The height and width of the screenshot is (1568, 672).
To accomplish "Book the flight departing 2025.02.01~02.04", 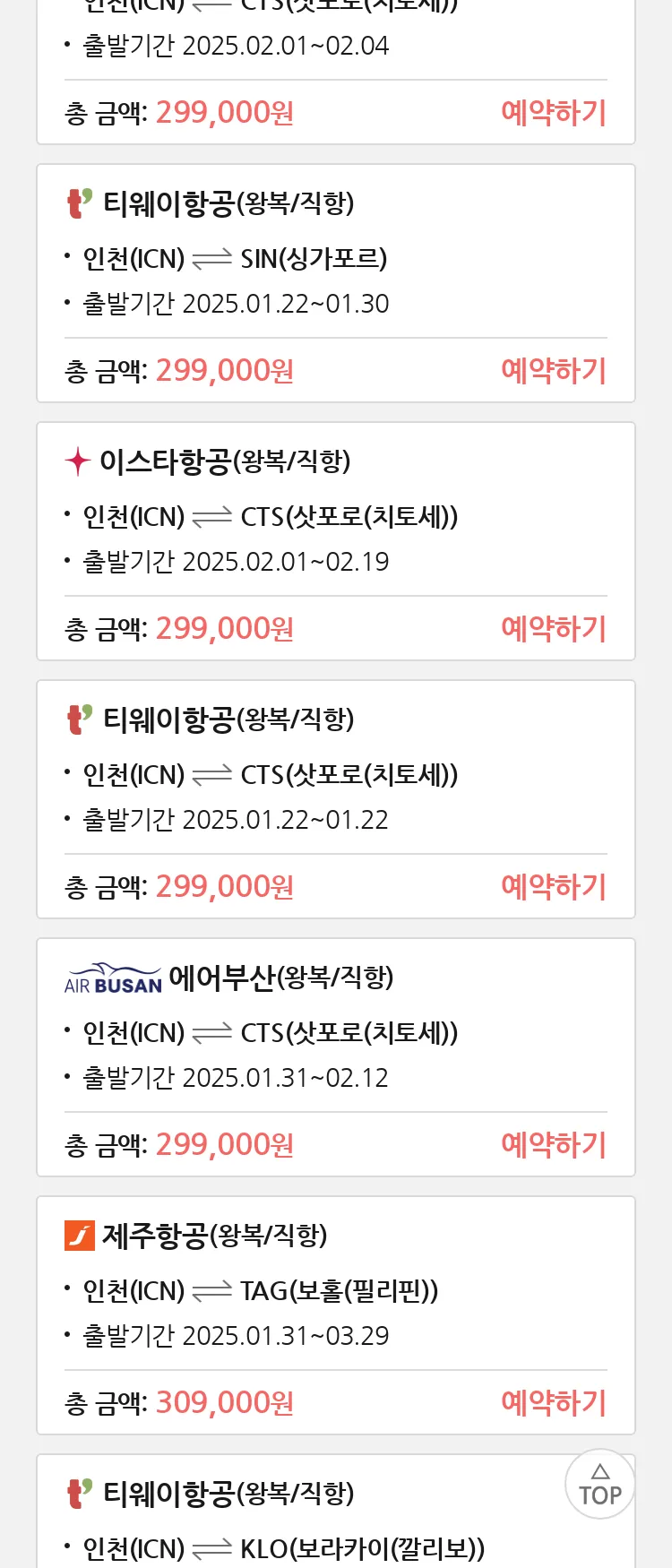I will click(554, 113).
